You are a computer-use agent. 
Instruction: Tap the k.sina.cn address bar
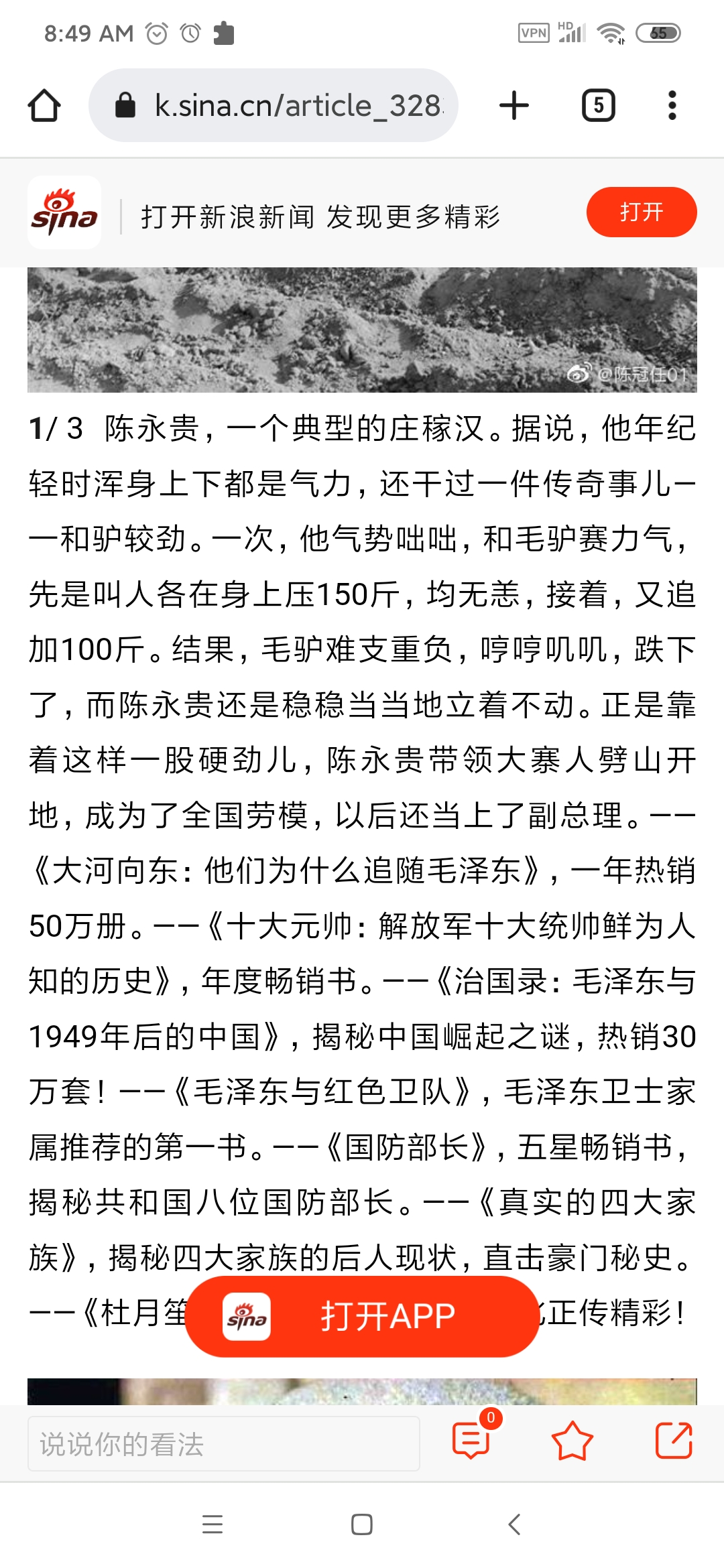coord(274,105)
